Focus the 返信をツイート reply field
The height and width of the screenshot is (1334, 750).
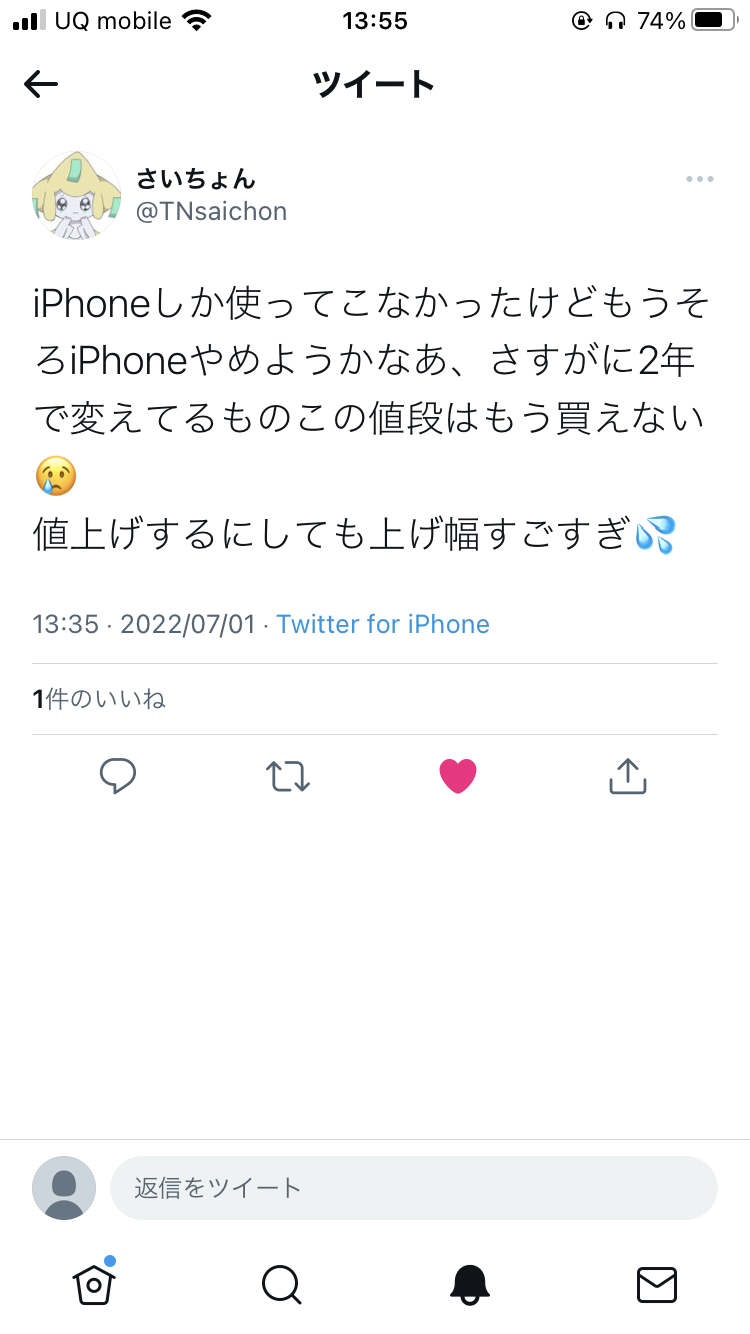pyautogui.click(x=414, y=1188)
